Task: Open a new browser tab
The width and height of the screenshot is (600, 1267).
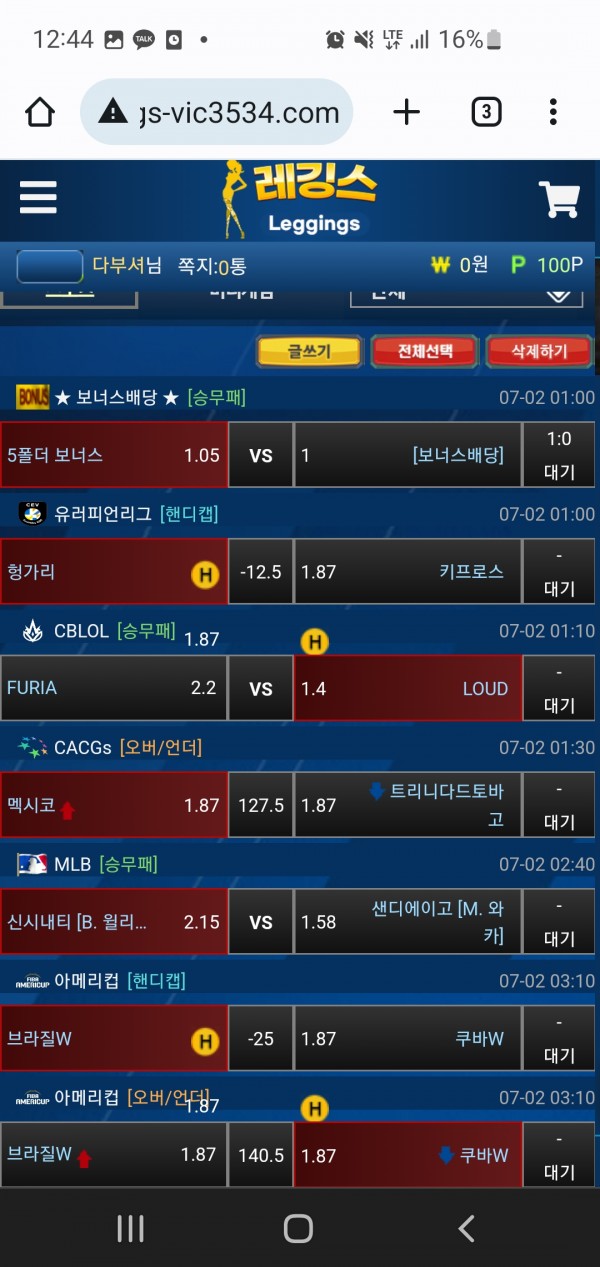Action: click(406, 113)
